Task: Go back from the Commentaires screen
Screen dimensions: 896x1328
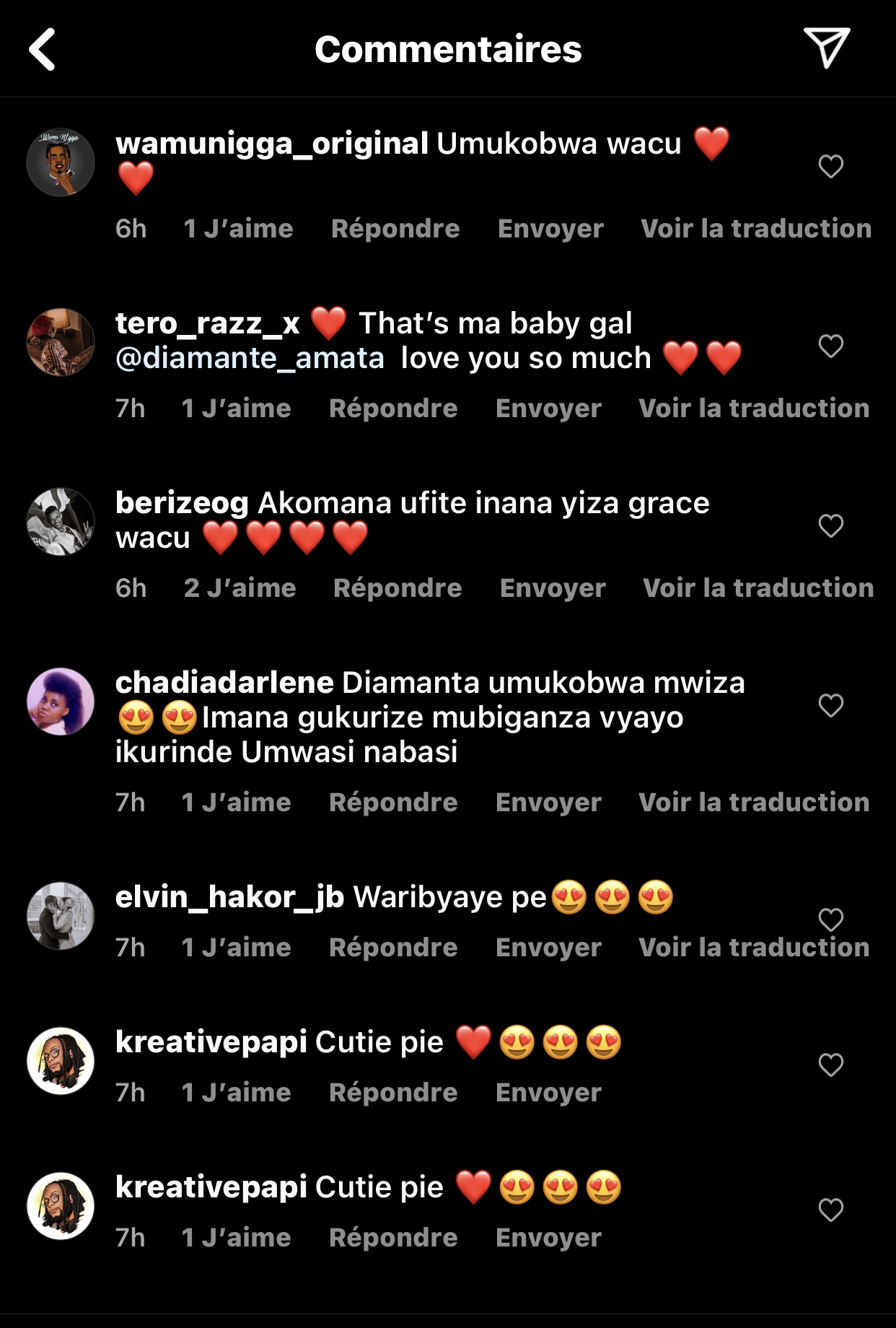Action: (42, 49)
